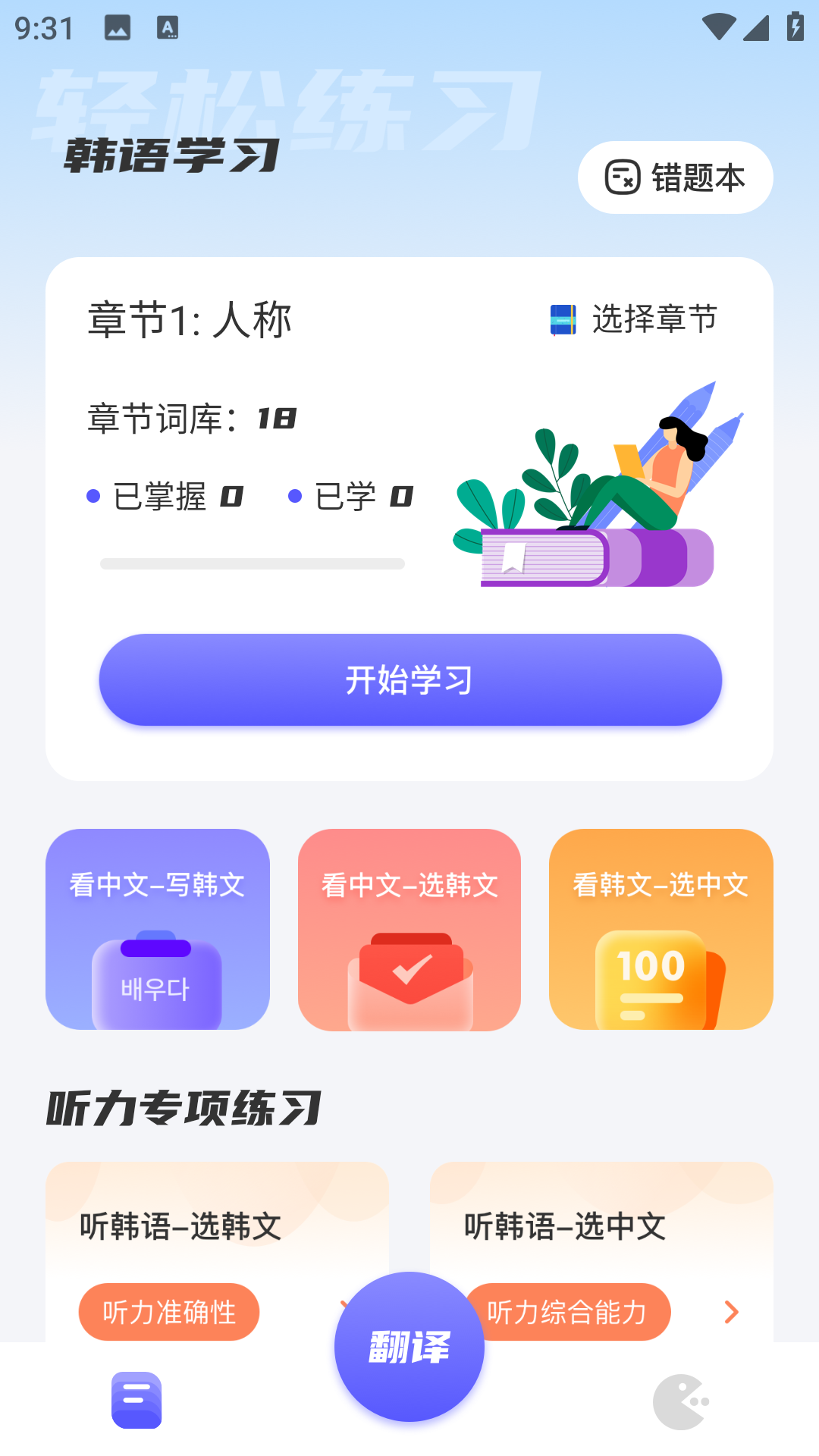Switch to the study tab in bottom navigation
This screenshot has width=819, height=1456.
point(136,1401)
